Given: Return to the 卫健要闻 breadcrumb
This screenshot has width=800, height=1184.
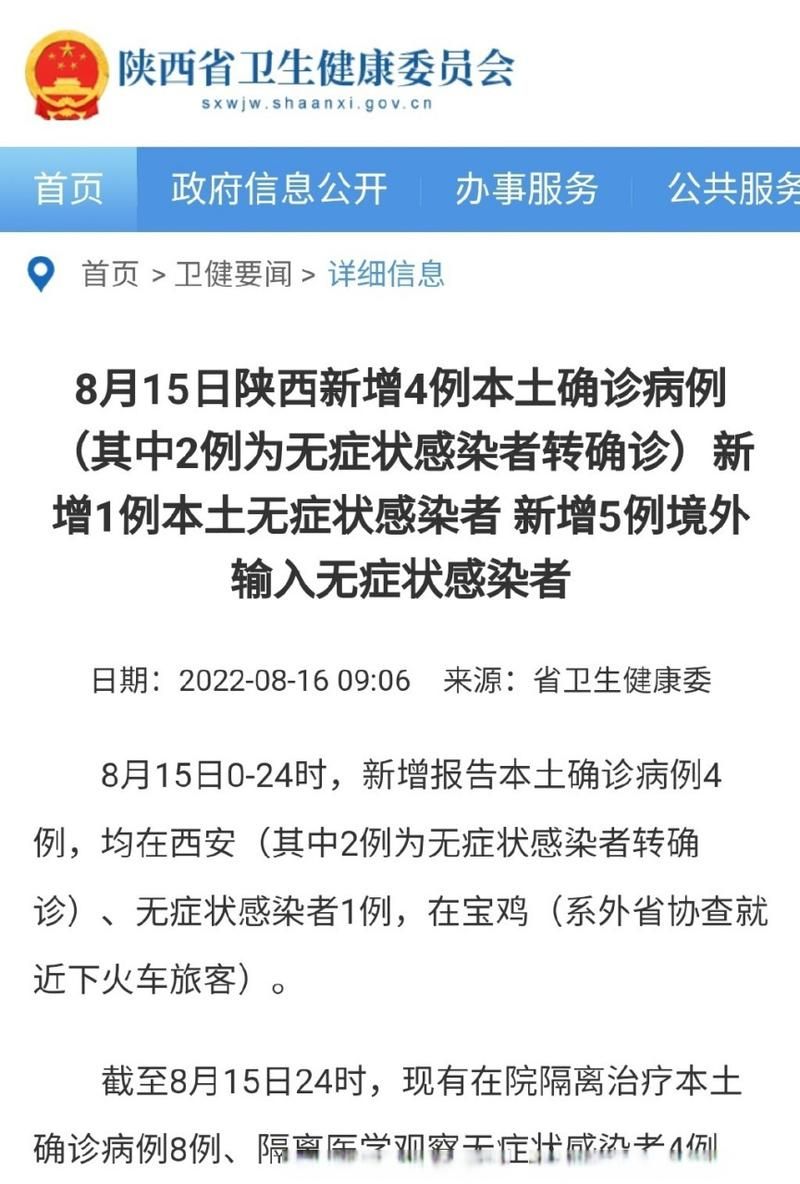Looking at the screenshot, I should [233, 273].
